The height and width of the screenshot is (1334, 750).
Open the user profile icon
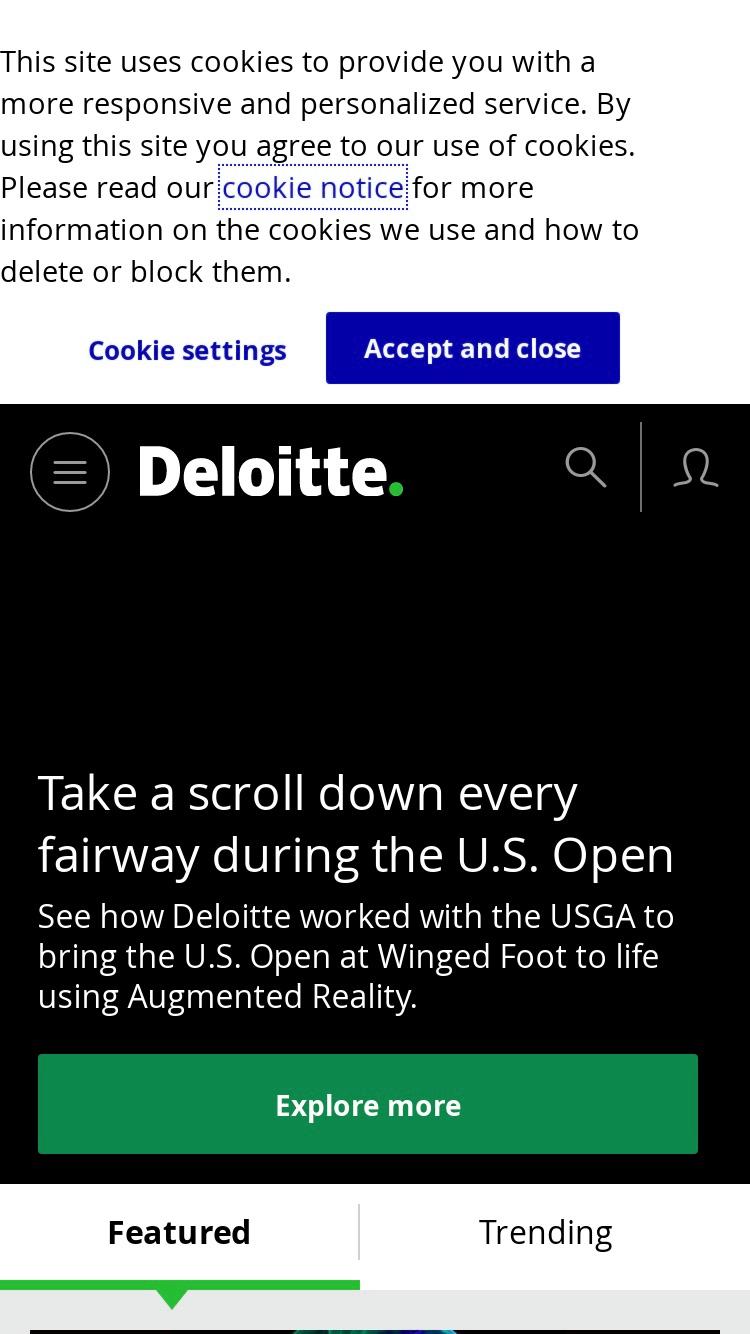click(696, 467)
